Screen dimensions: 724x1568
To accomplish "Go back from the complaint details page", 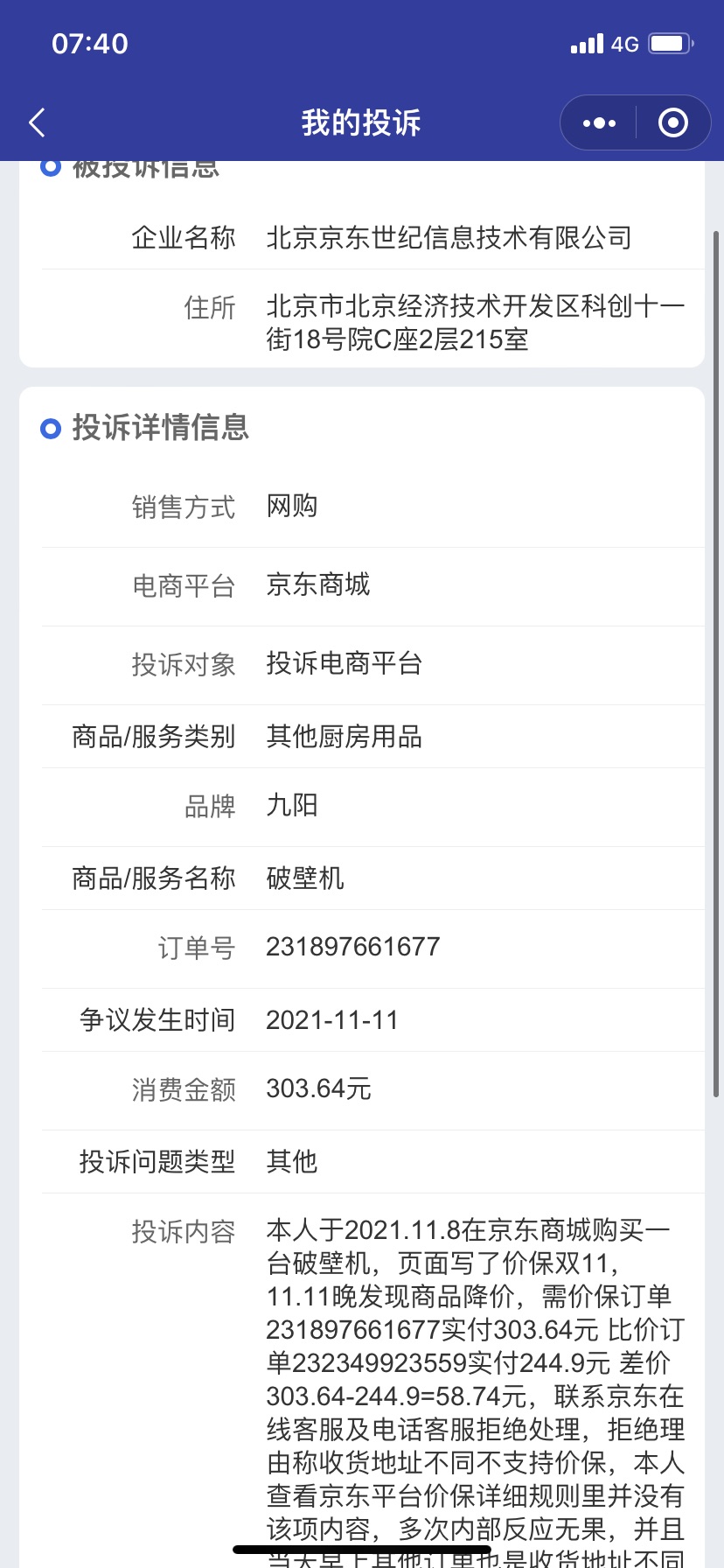I will click(x=37, y=123).
